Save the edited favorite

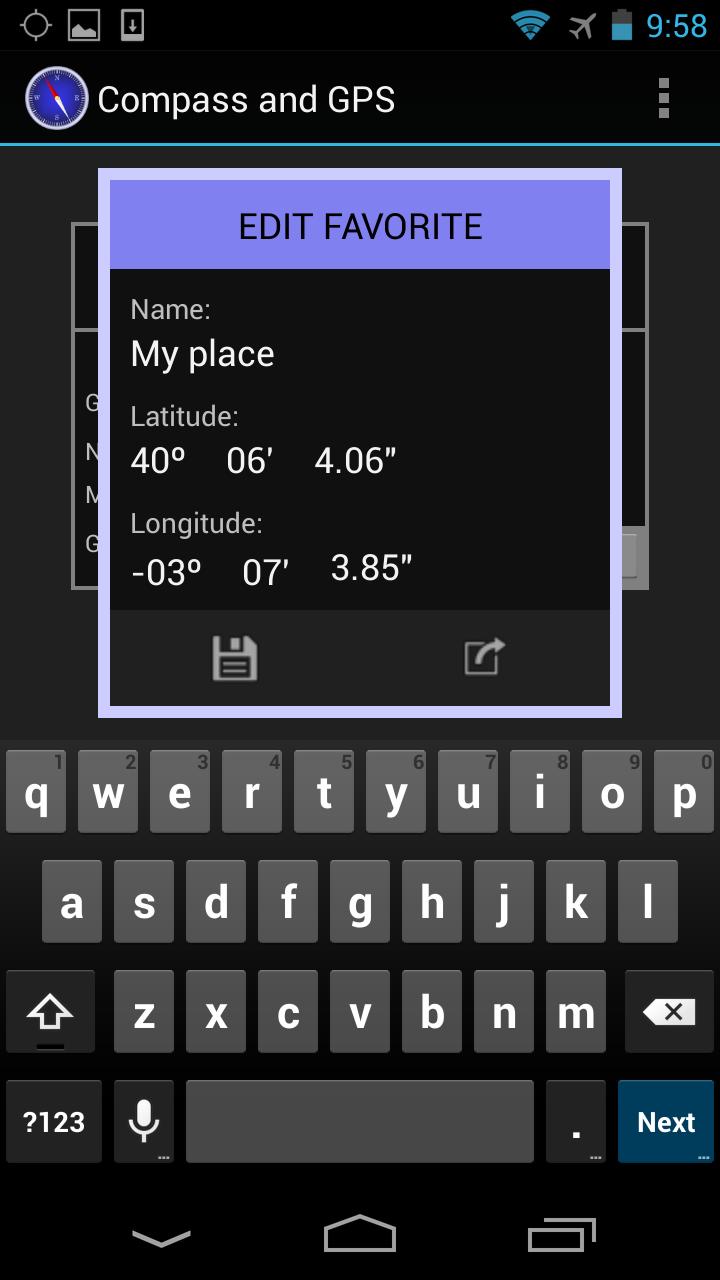coord(235,659)
